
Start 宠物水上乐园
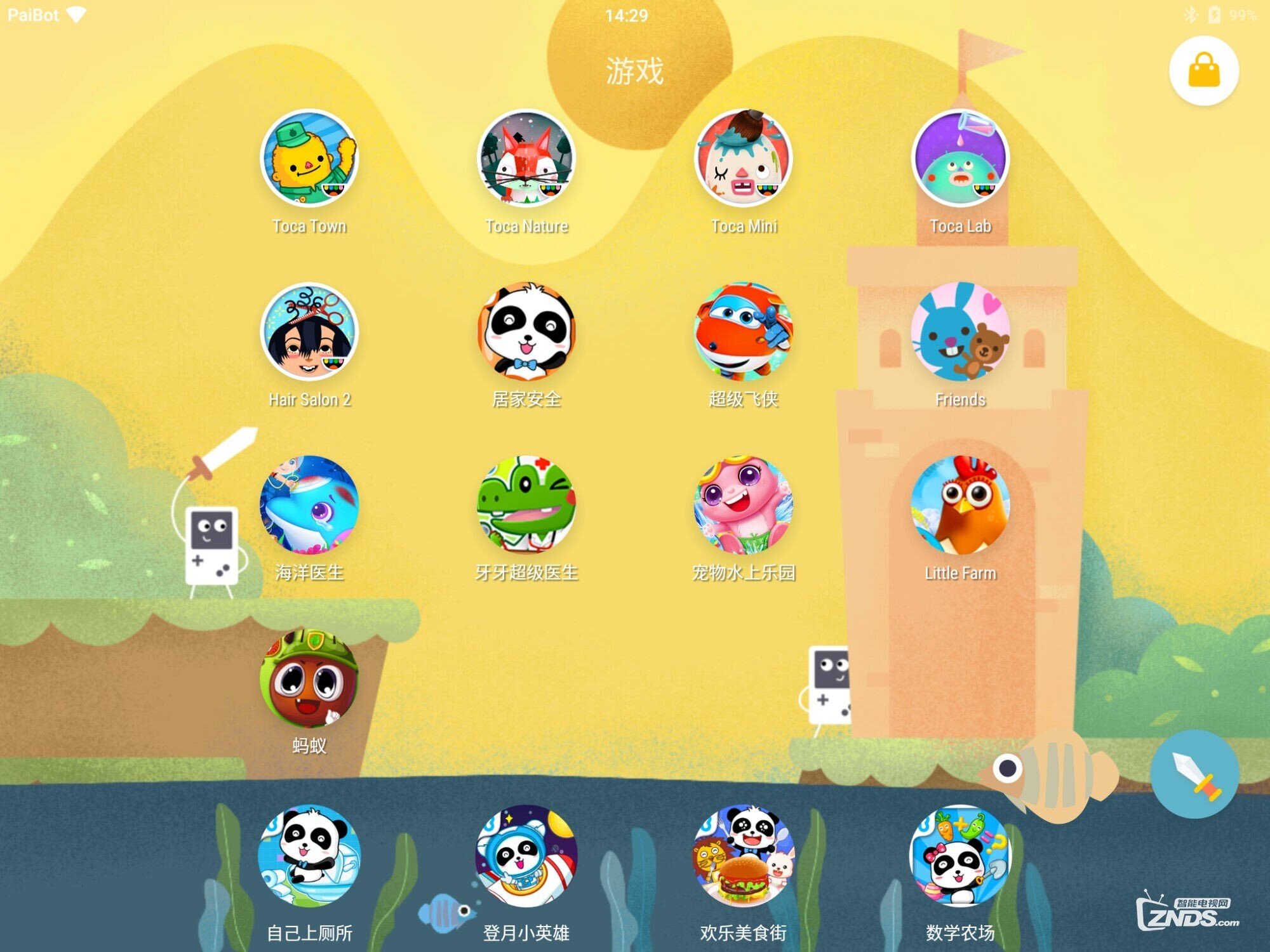(x=744, y=505)
